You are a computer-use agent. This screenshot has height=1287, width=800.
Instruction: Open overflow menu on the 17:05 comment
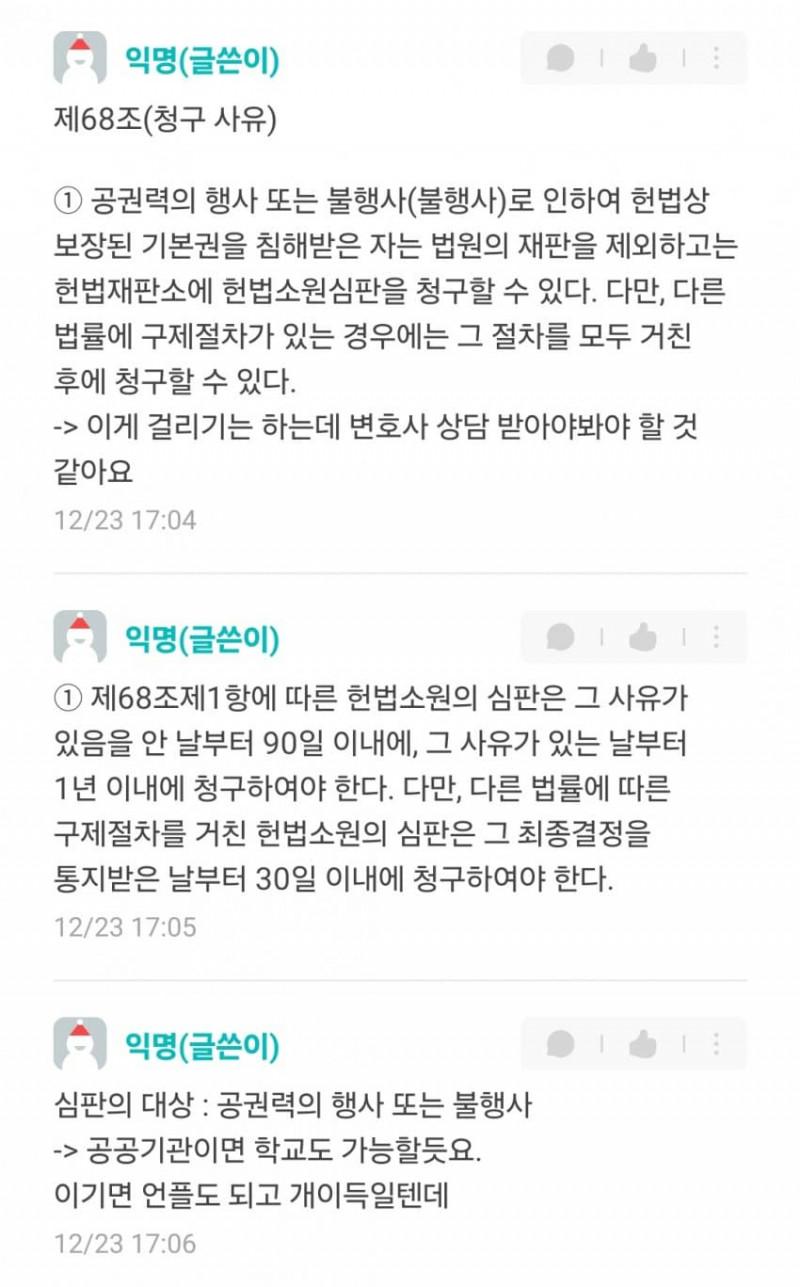tap(716, 637)
